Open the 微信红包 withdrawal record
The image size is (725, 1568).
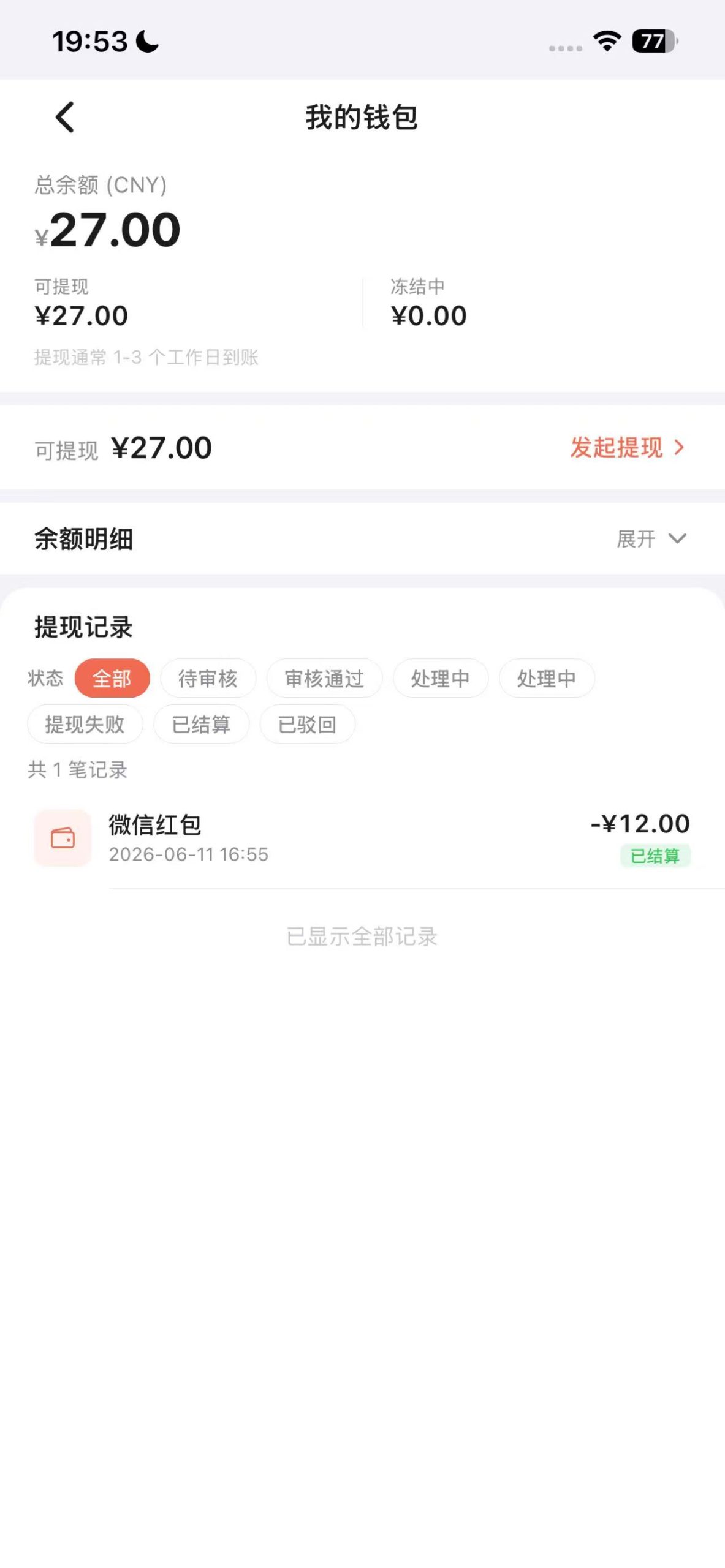pos(362,838)
